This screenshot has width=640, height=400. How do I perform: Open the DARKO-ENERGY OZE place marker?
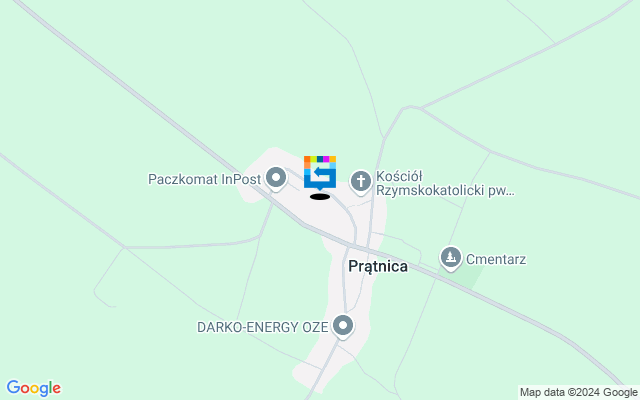pyautogui.click(x=343, y=326)
